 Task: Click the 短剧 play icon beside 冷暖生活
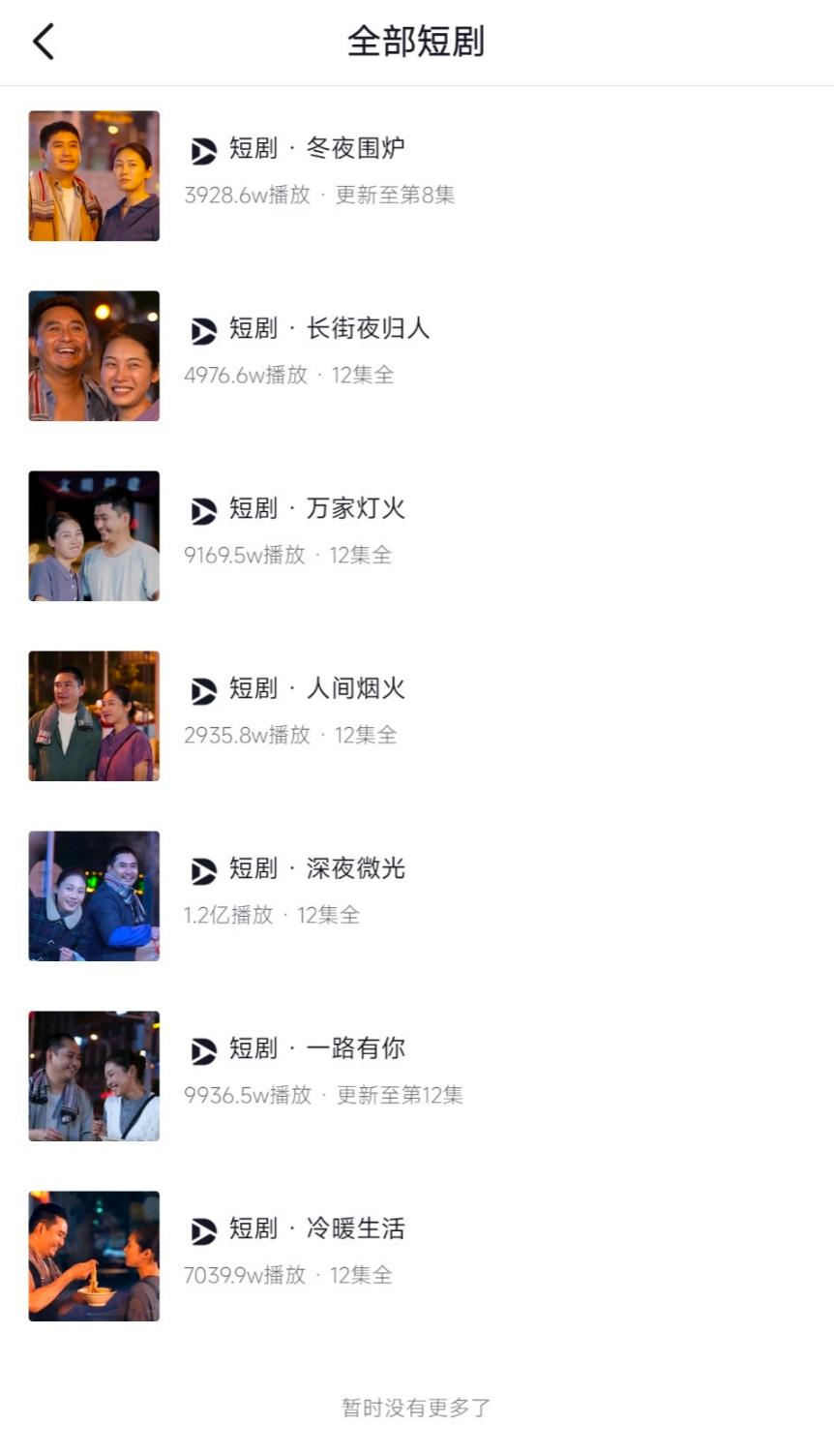203,1228
